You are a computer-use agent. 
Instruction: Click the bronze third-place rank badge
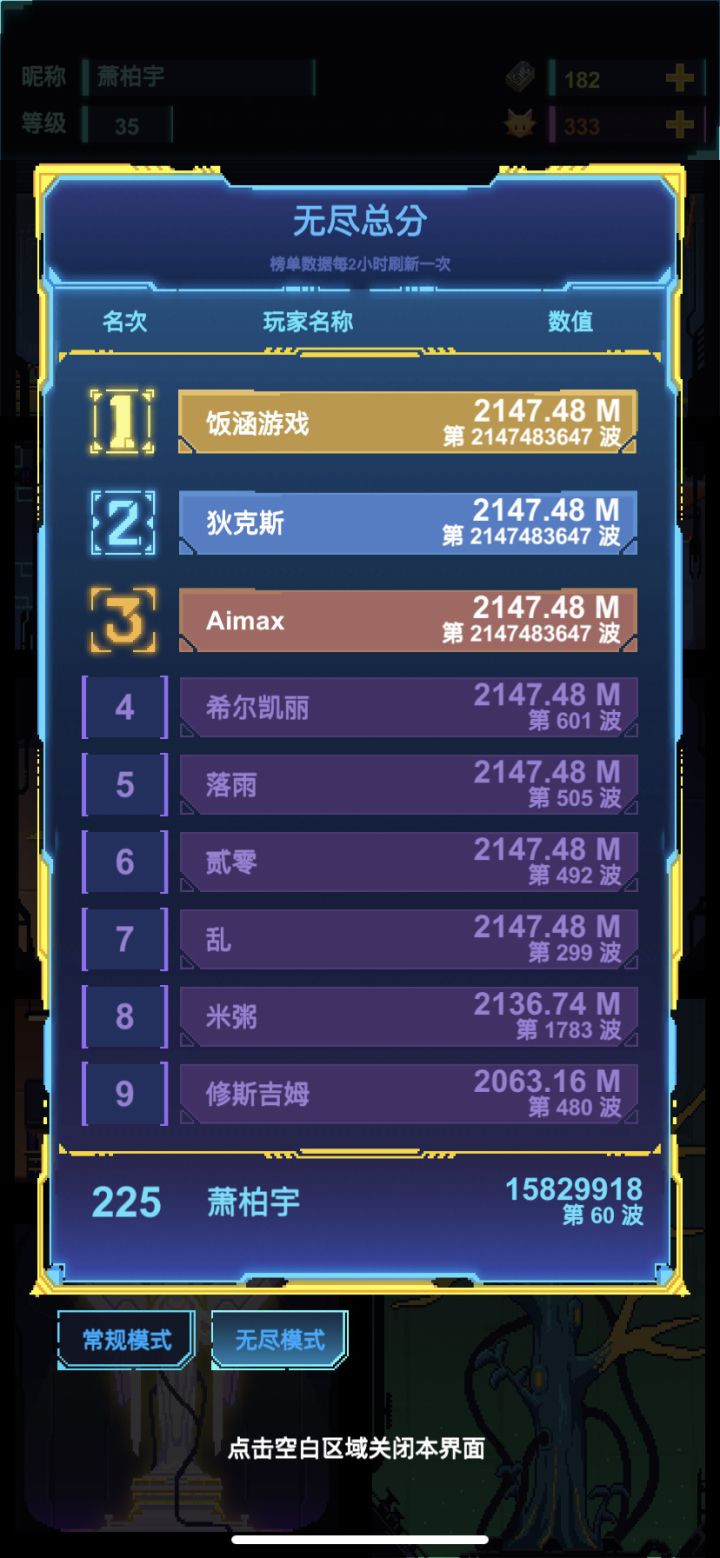click(123, 621)
